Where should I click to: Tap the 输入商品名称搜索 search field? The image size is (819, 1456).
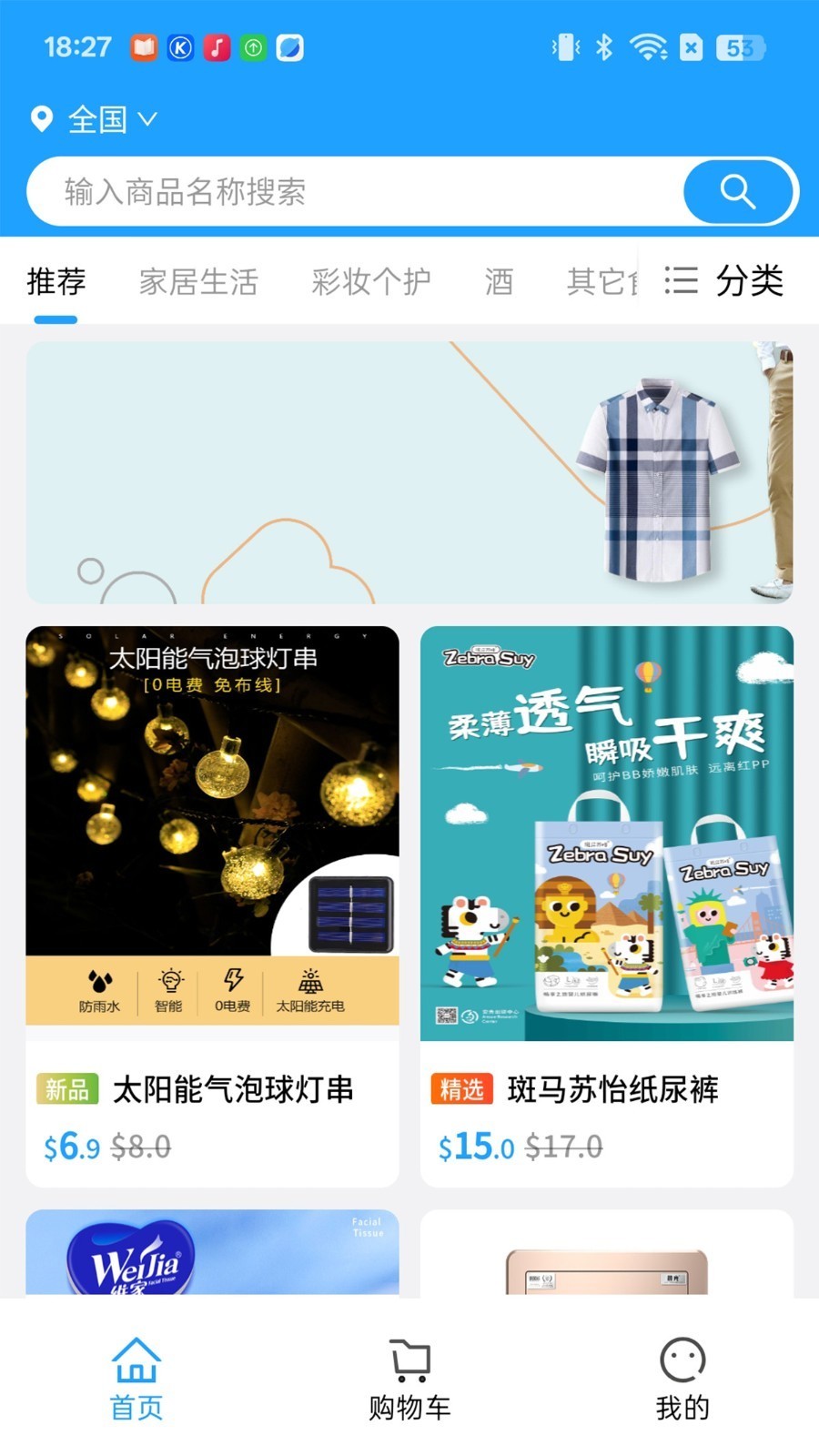click(x=355, y=191)
